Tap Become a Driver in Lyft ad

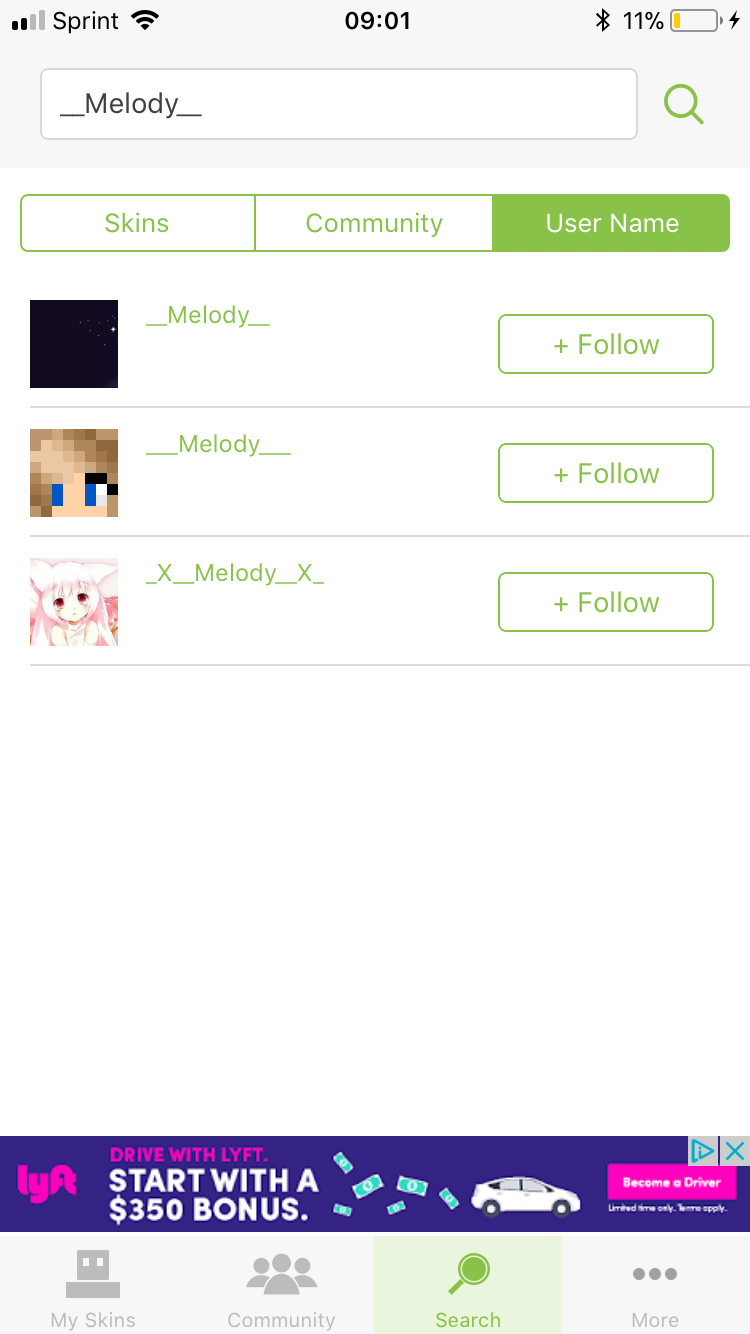click(672, 1183)
